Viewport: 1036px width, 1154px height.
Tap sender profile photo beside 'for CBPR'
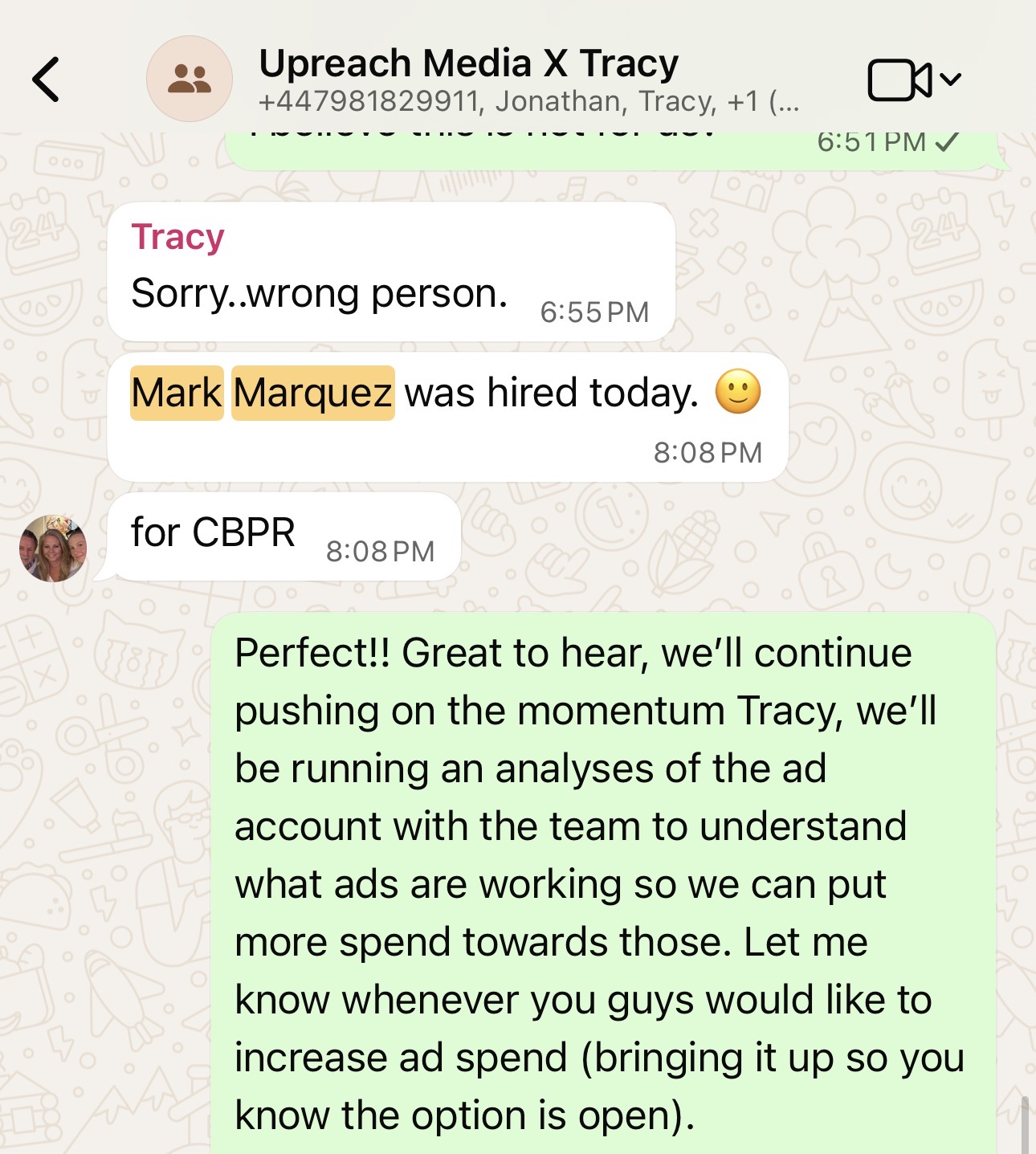click(53, 548)
